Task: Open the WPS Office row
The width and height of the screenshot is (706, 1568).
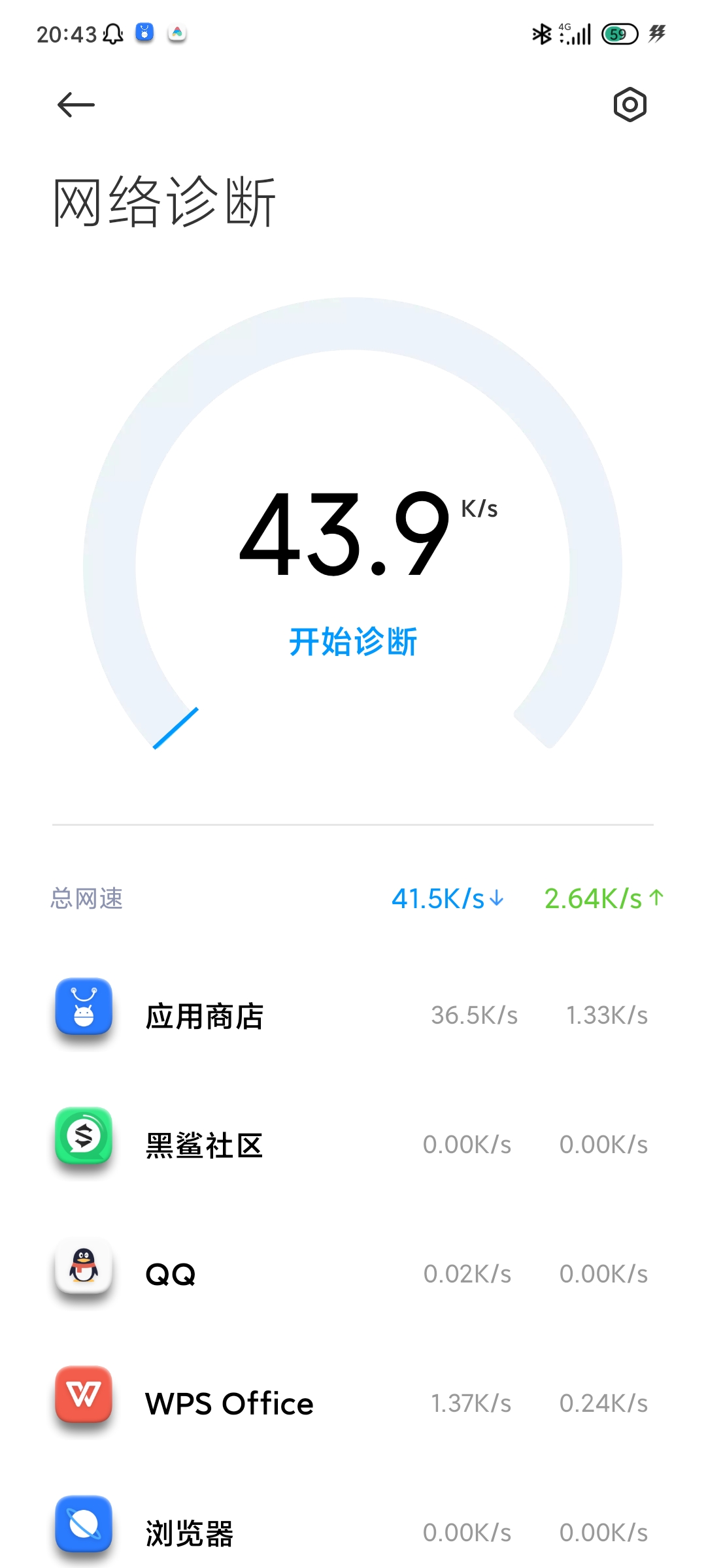Action: (x=353, y=1403)
